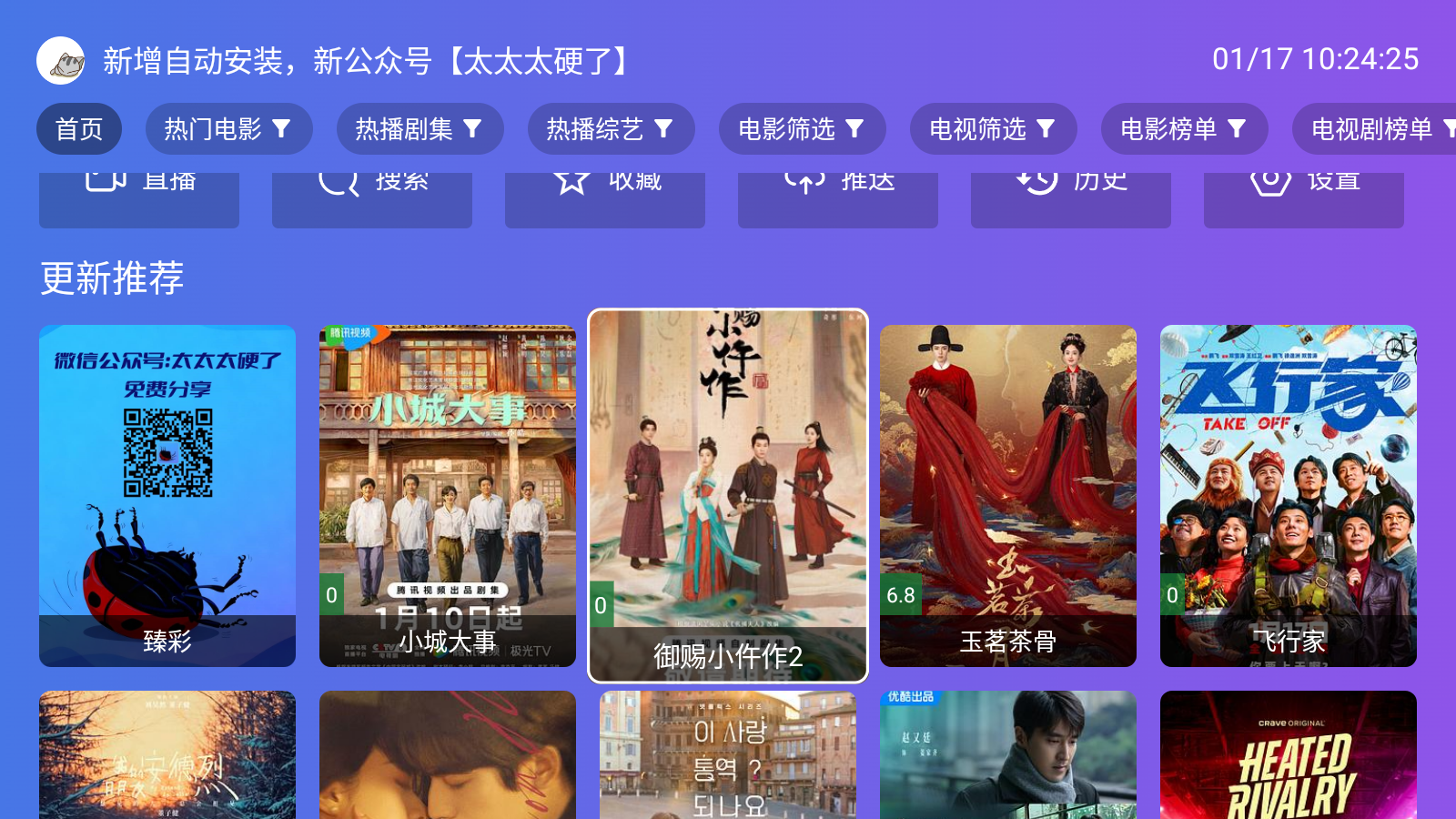Select the 热播剧集 tab
The height and width of the screenshot is (819, 1456).
[x=420, y=129]
